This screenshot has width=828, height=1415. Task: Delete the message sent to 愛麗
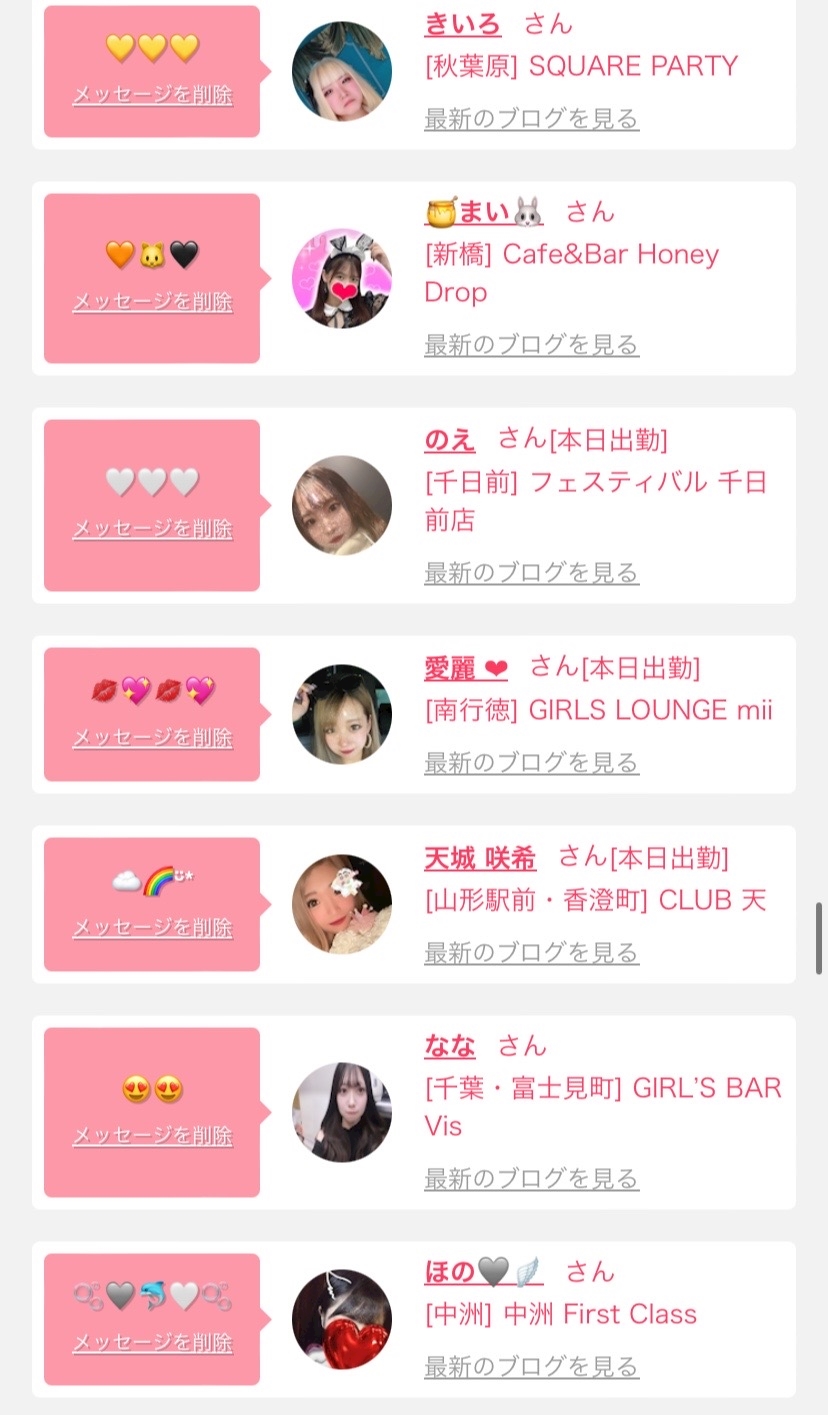tap(152, 738)
